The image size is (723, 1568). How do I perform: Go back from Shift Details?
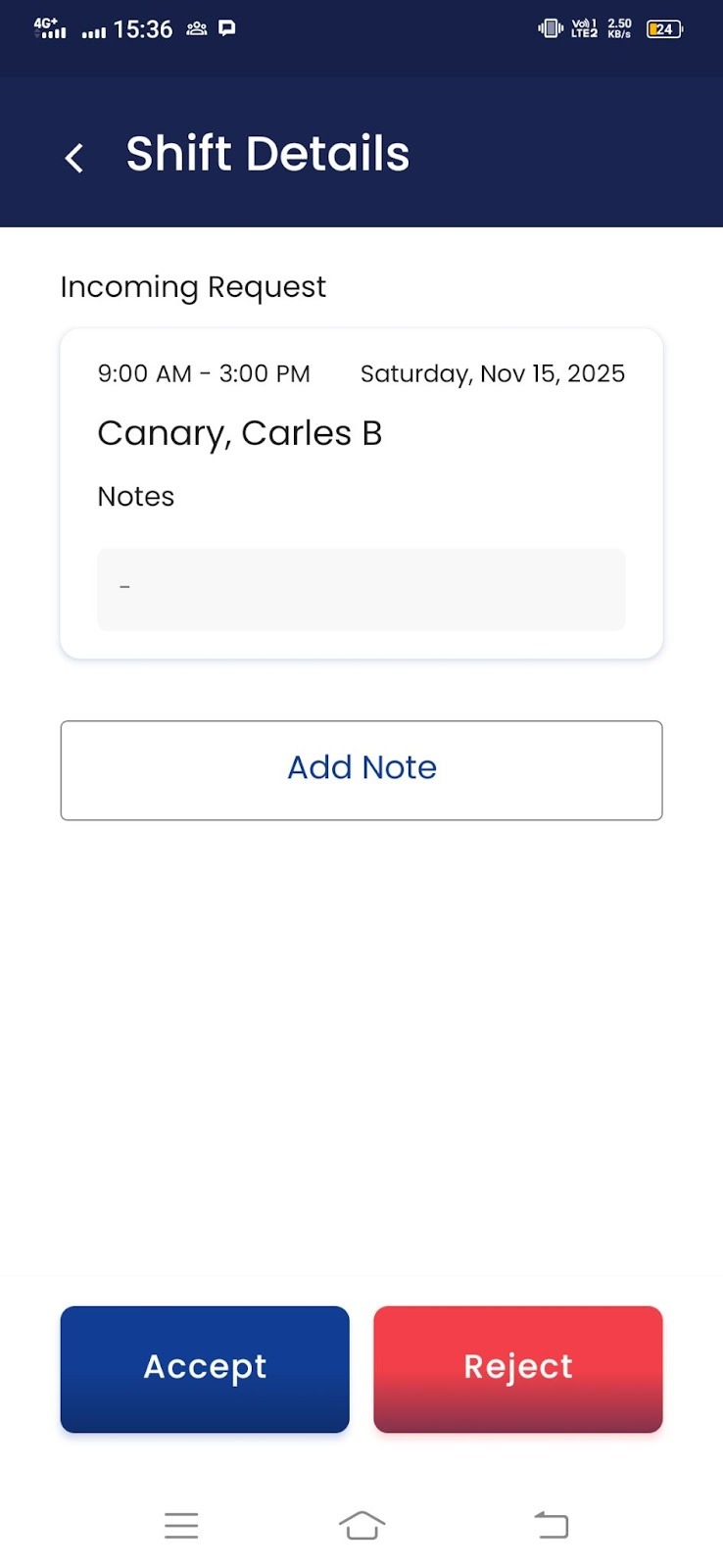tap(74, 157)
